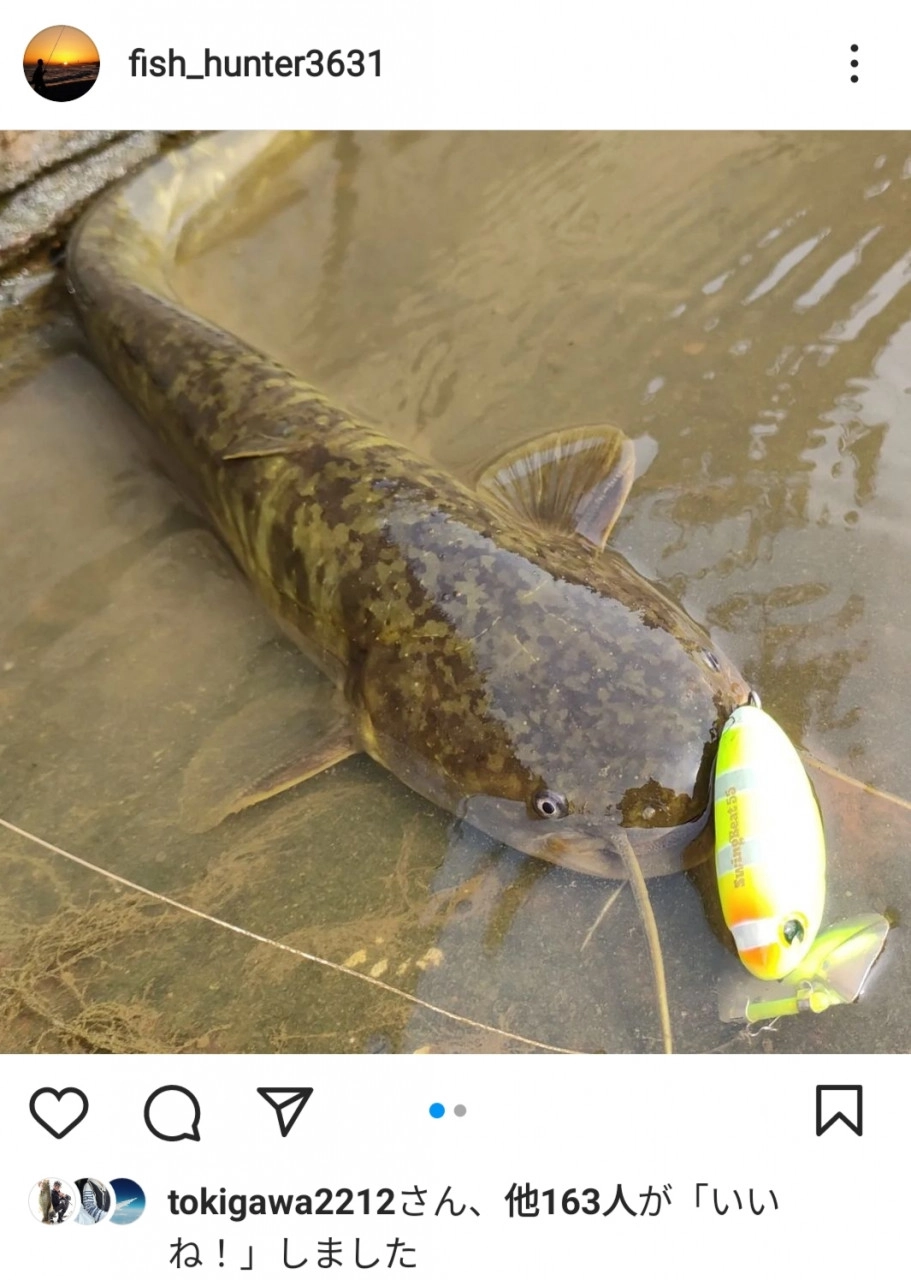Open comments on this post
Viewport: 911px width, 1280px height.
click(x=172, y=1112)
